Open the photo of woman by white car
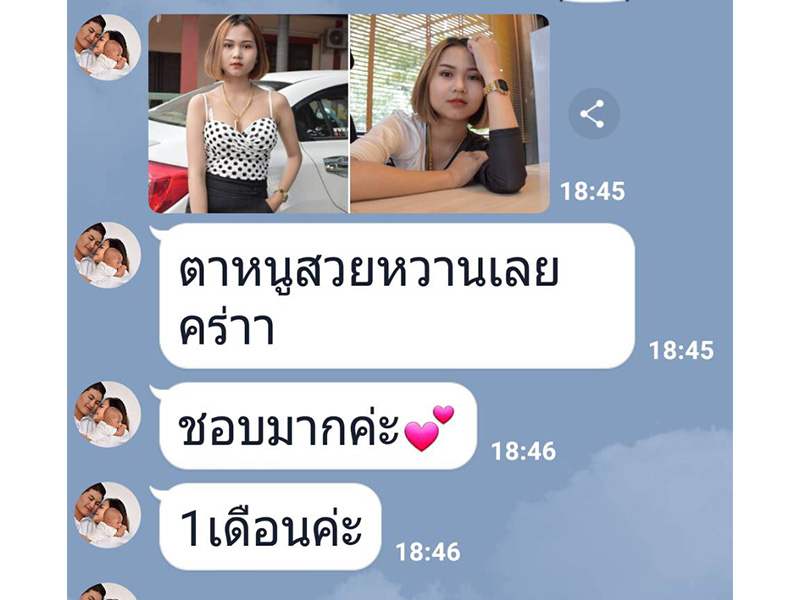800x600 pixels. click(x=248, y=114)
